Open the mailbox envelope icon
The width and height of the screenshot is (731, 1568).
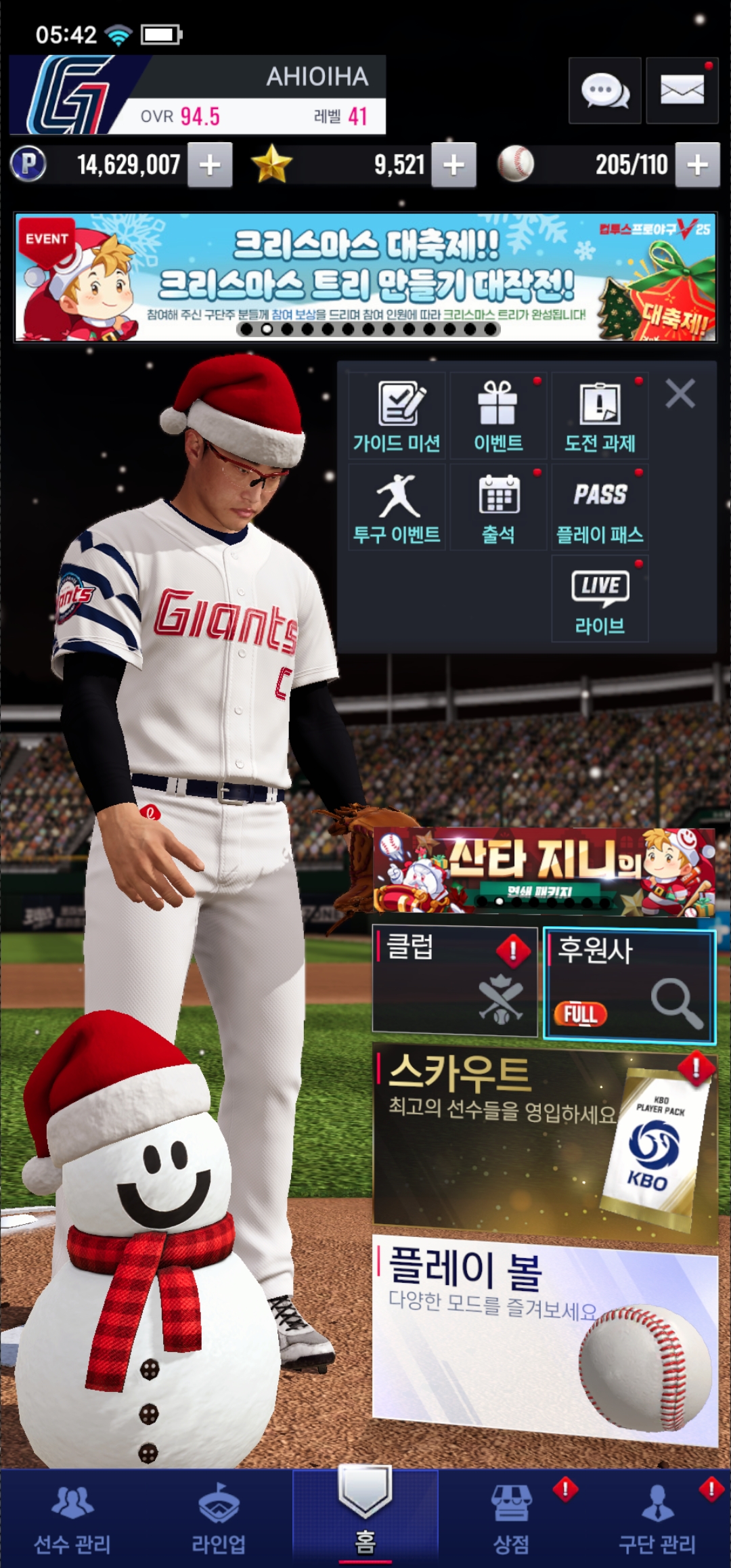click(682, 91)
